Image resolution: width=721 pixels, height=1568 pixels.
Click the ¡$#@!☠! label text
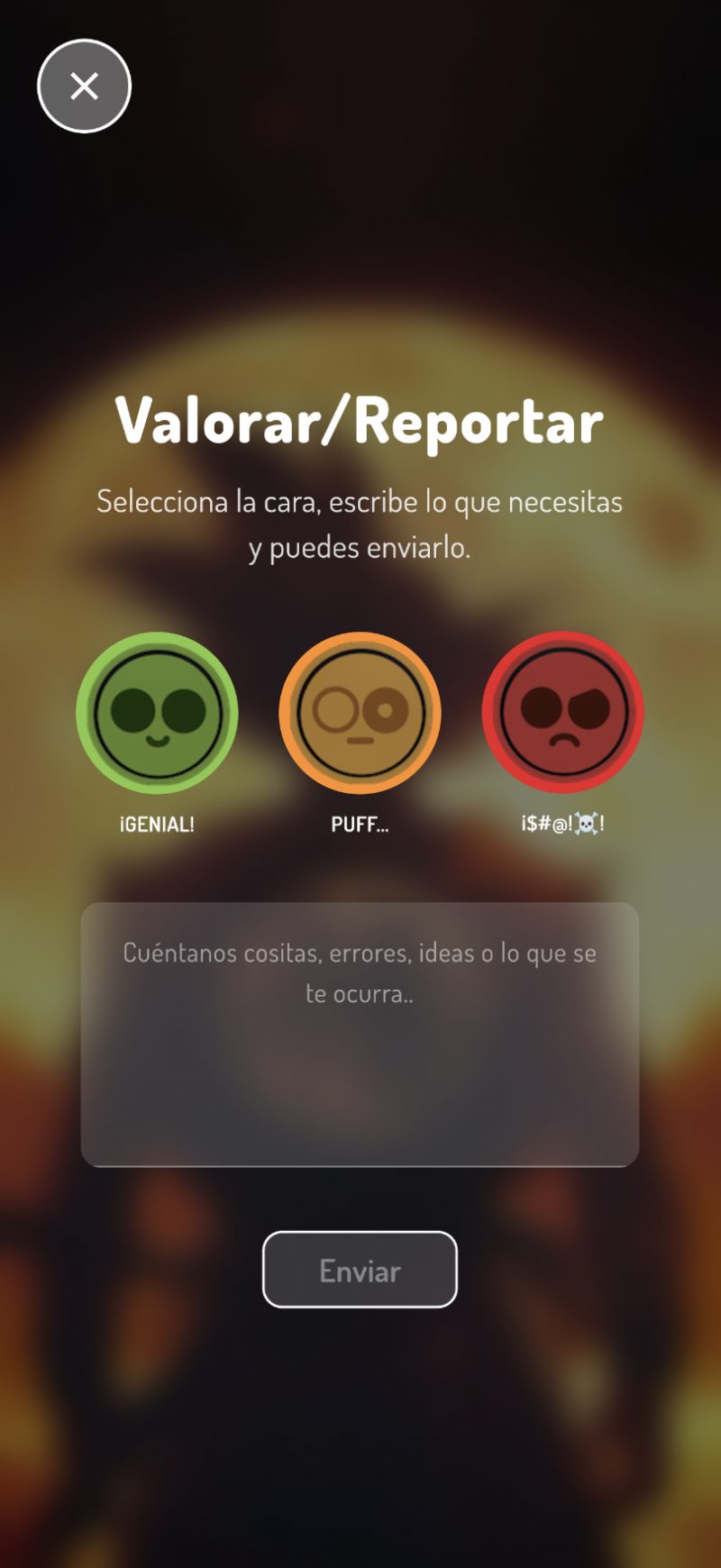click(562, 823)
